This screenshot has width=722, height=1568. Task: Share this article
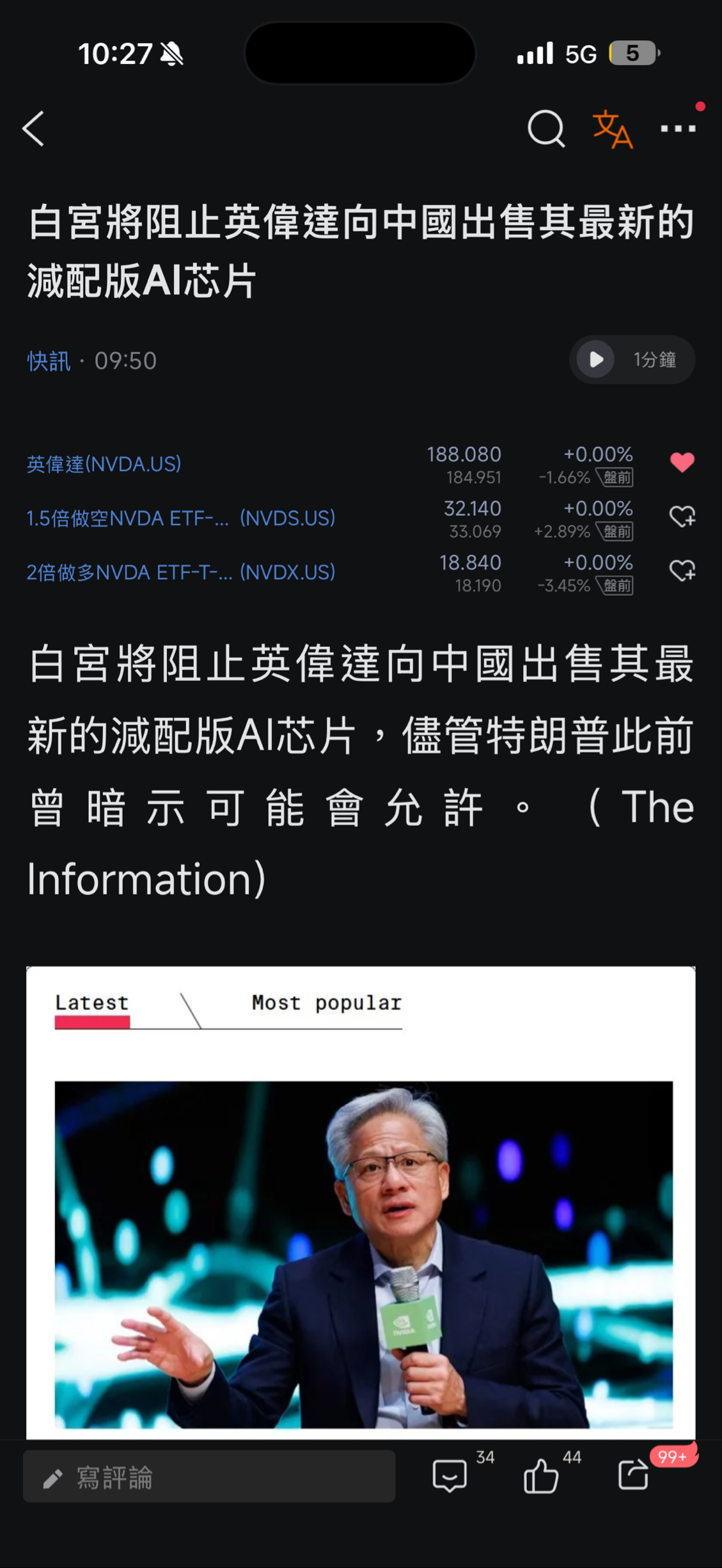(x=633, y=1475)
